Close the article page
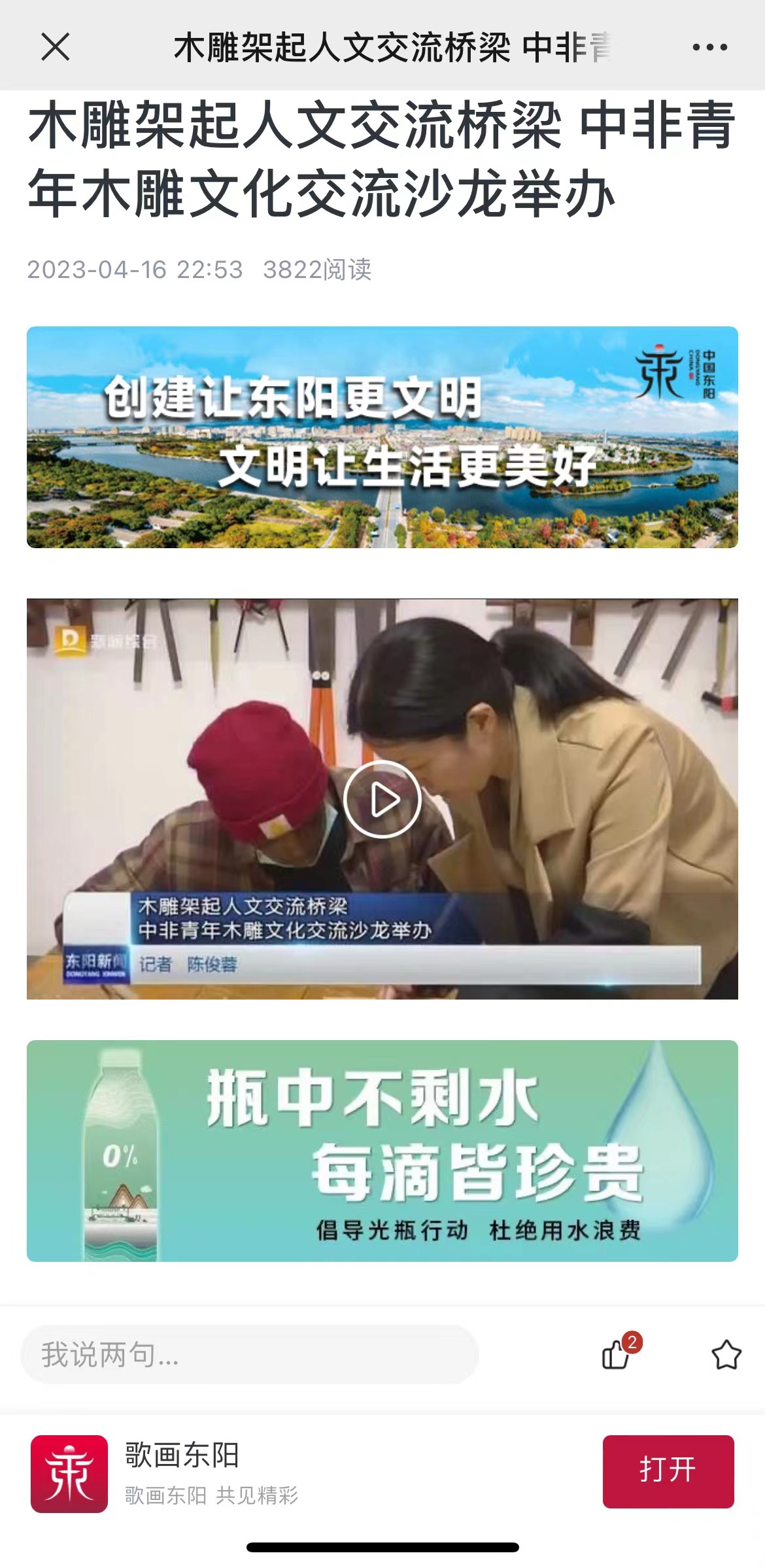The image size is (765, 1568). 56,47
